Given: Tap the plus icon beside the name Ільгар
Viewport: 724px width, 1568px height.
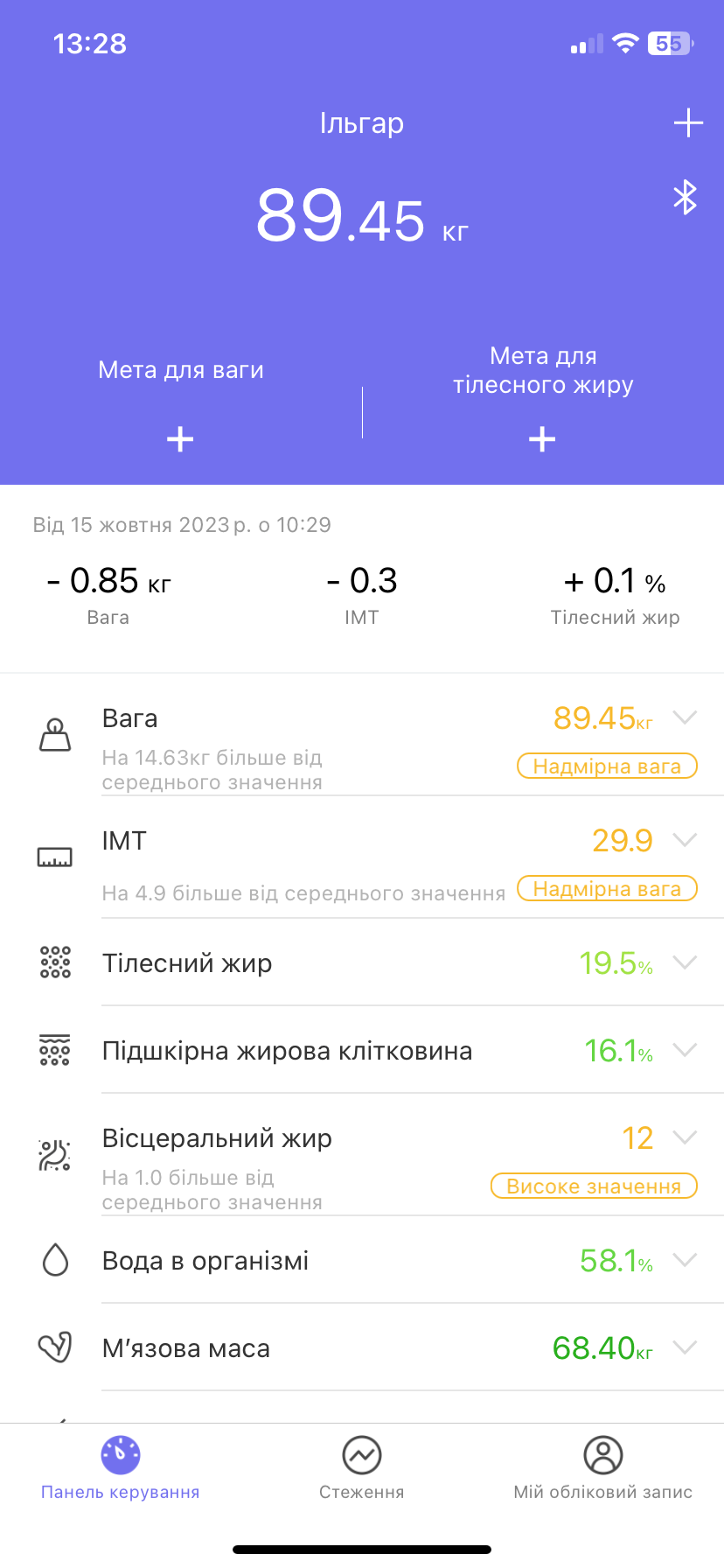Looking at the screenshot, I should [x=688, y=123].
